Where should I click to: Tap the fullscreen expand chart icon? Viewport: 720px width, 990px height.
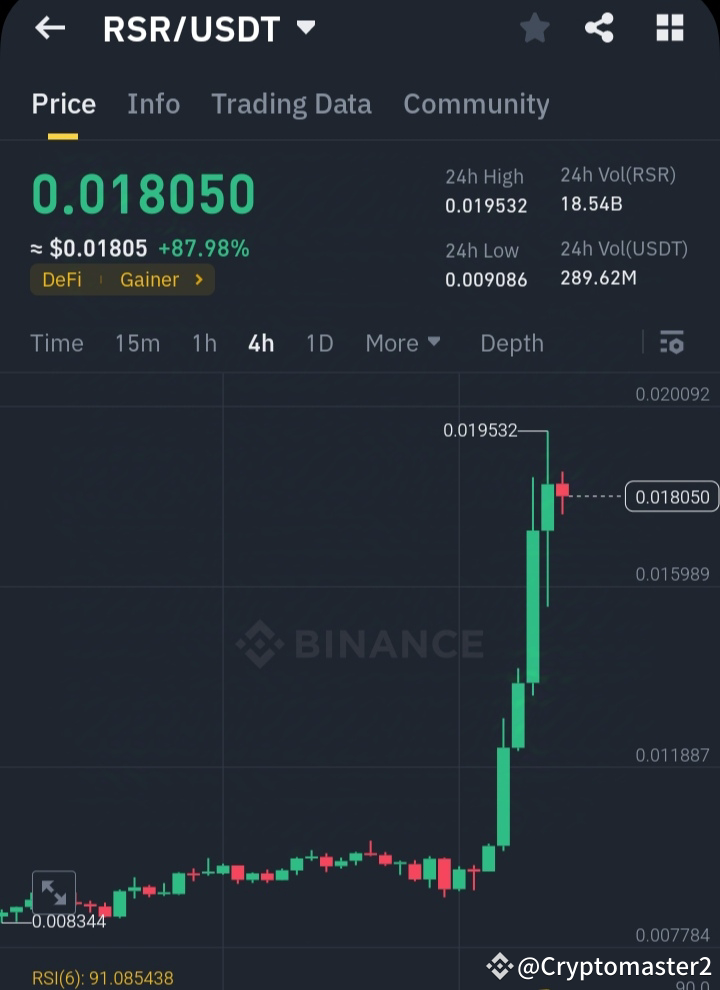[x=54, y=891]
